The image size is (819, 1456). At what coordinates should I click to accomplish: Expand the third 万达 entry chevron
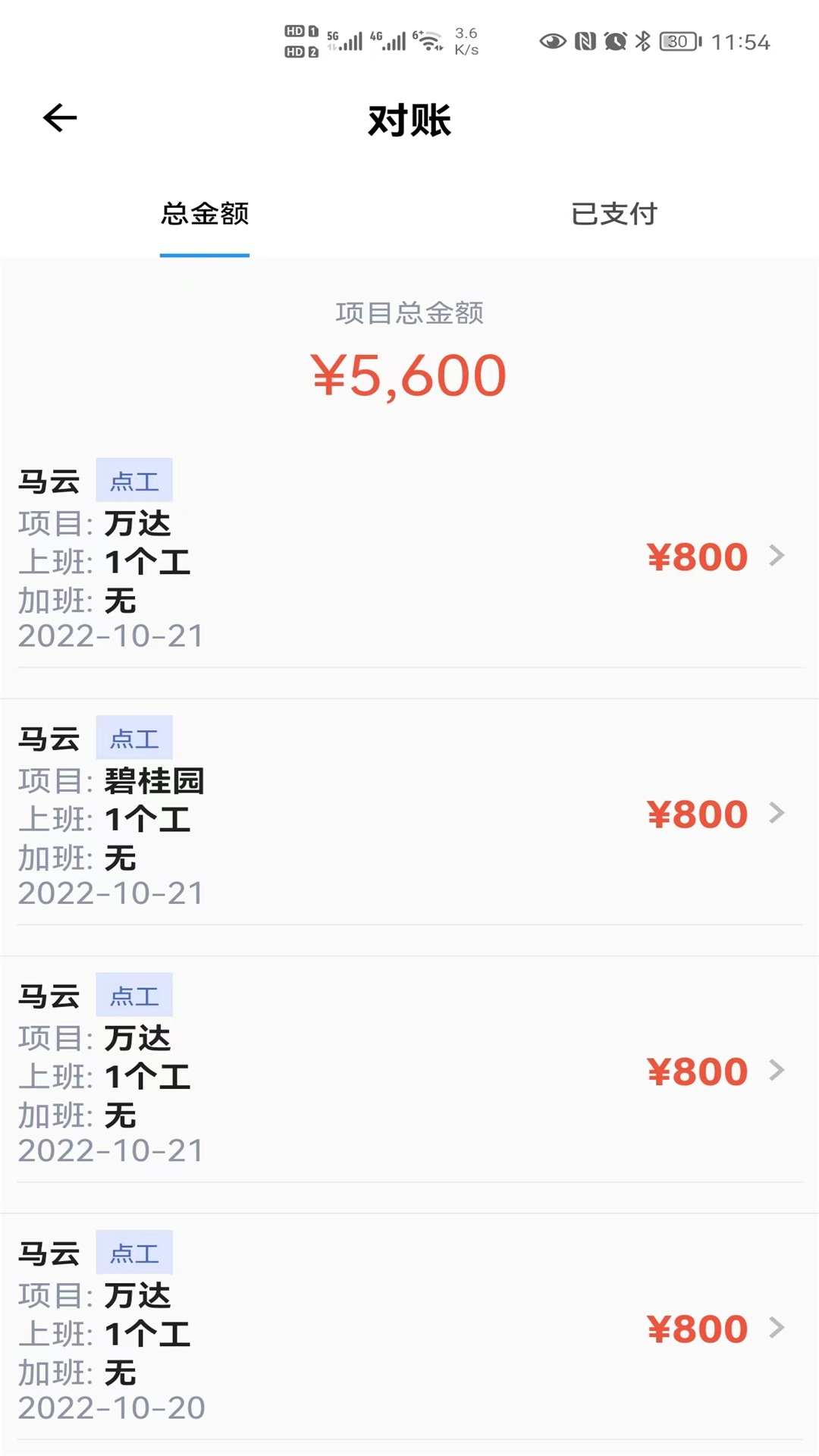point(777,1072)
